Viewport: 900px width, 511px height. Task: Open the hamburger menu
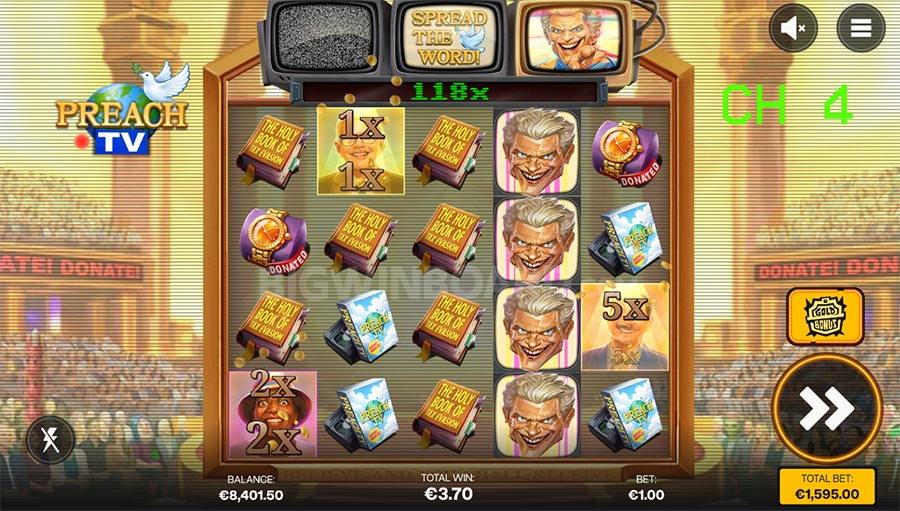(860, 29)
